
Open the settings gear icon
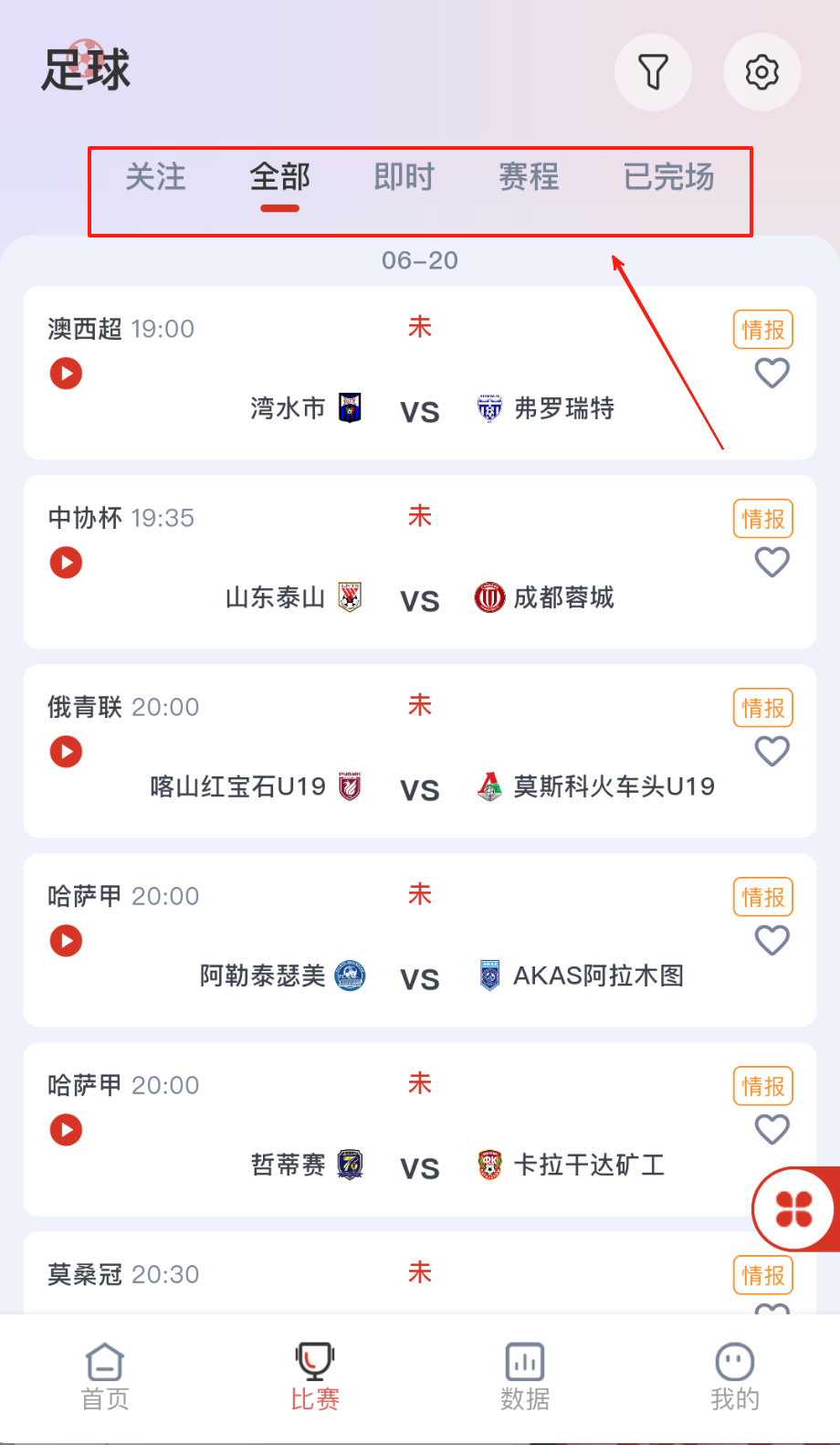coord(761,72)
